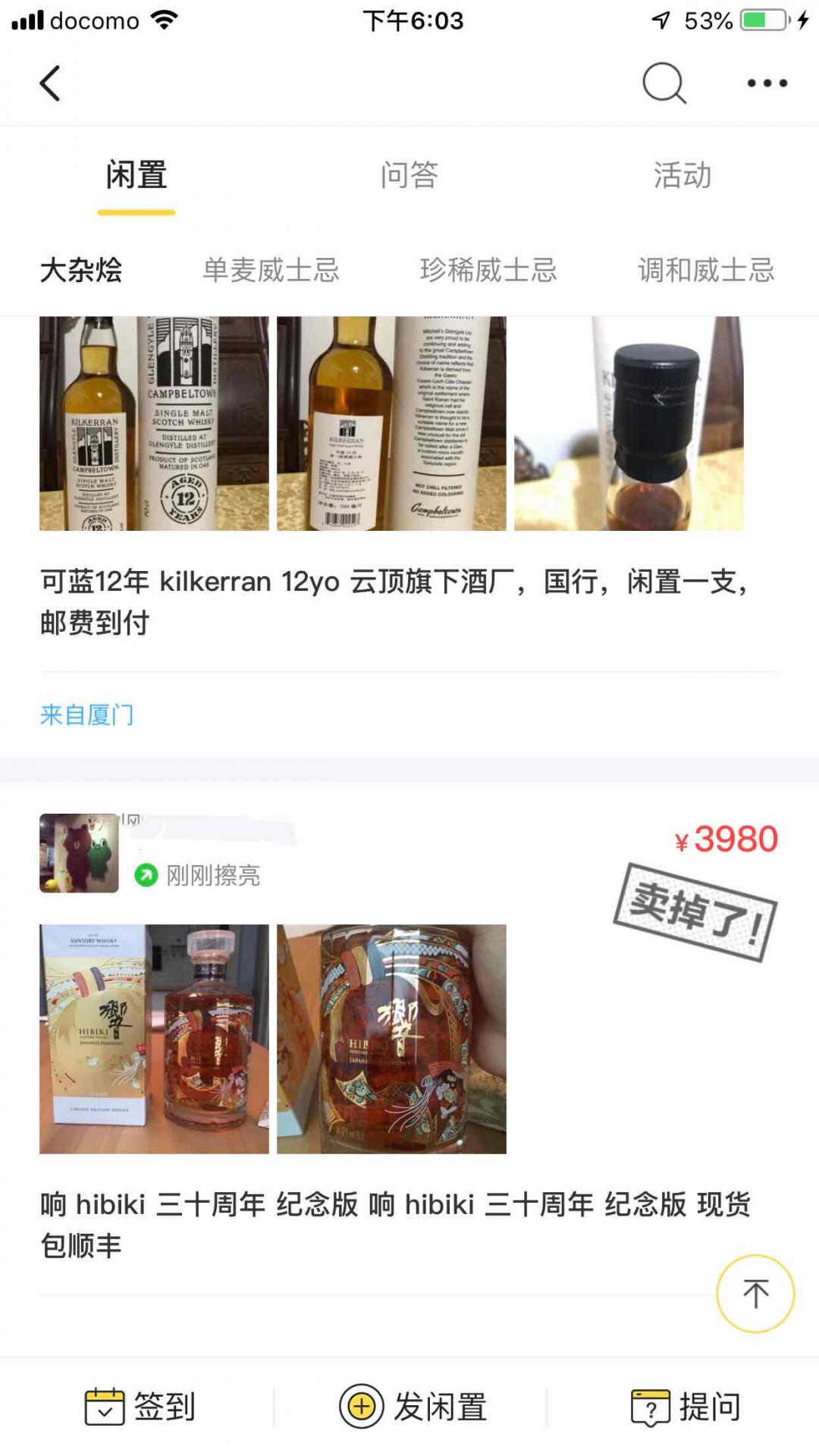Switch to the 活动 tab
819x1456 pixels.
tap(681, 176)
